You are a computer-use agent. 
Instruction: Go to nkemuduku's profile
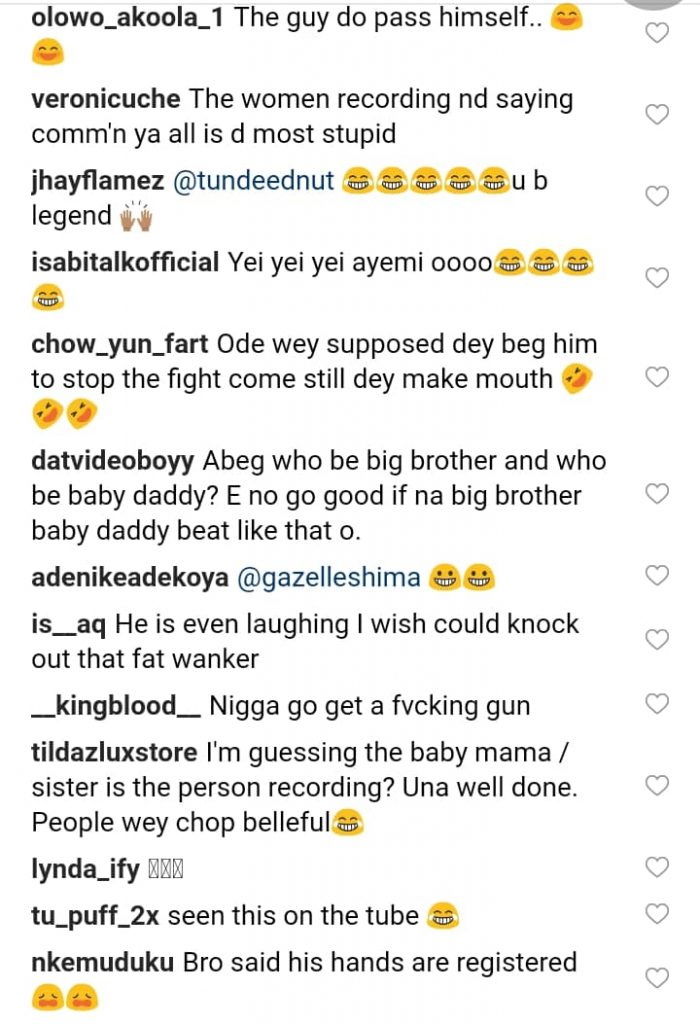(104, 962)
